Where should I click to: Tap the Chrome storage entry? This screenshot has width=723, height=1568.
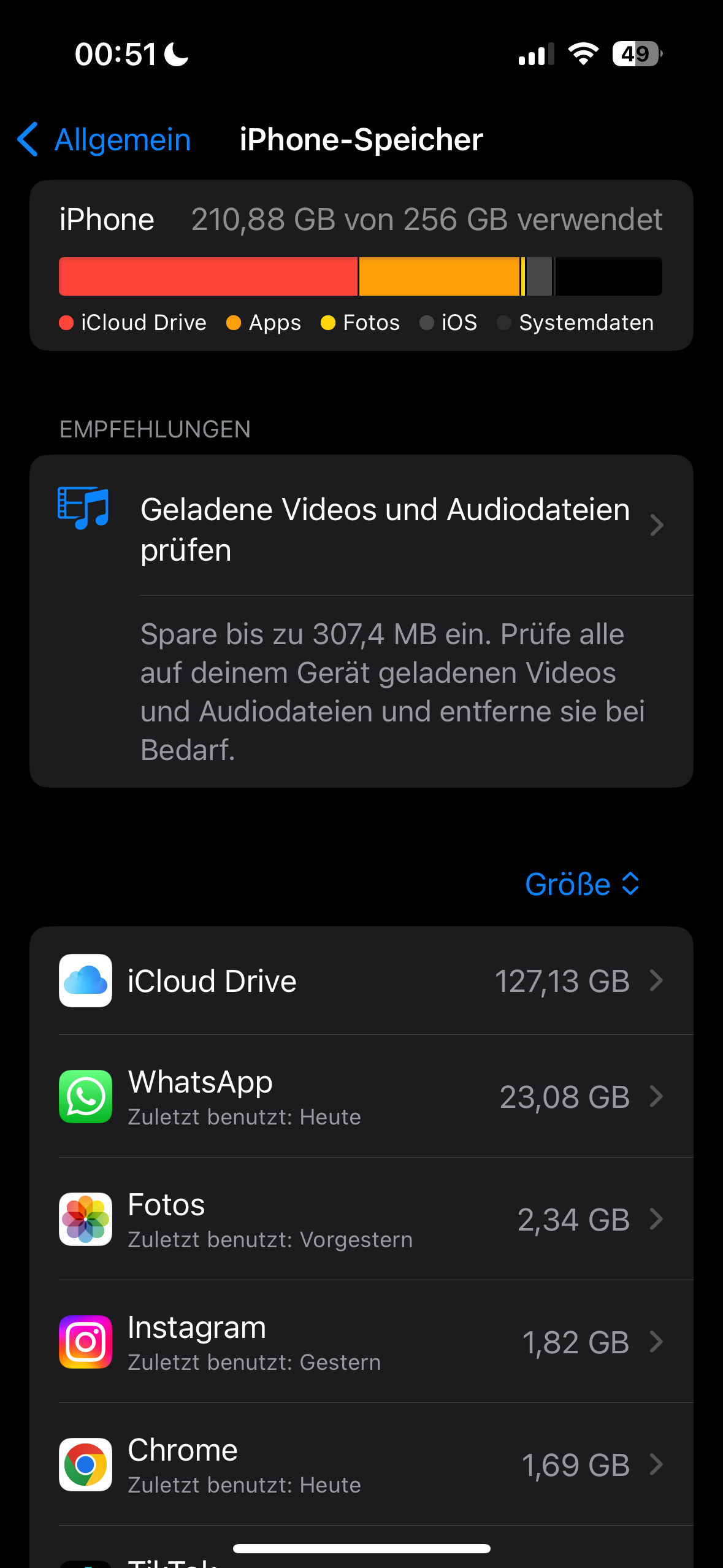pos(362,1465)
